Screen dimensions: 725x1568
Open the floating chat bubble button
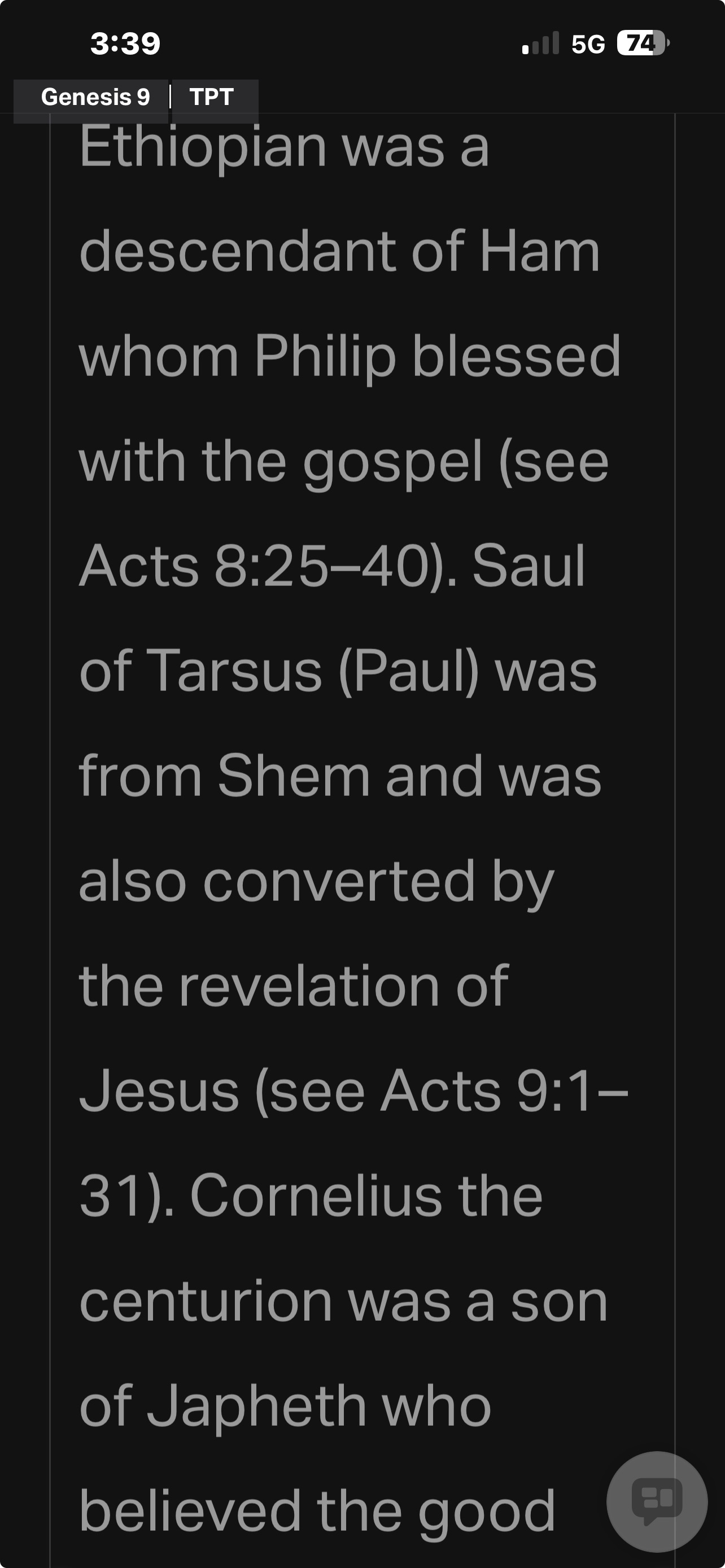656,1500
